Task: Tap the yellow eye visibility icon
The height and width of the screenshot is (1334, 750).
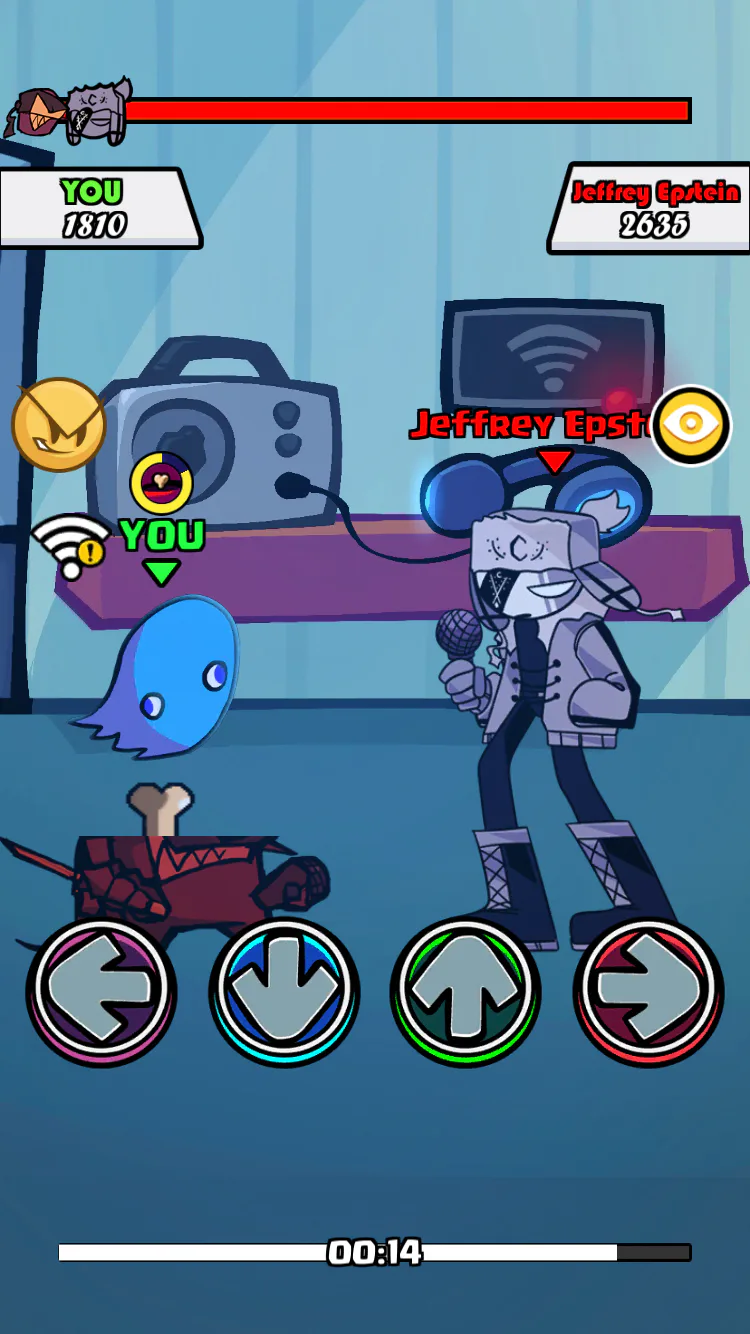Action: click(691, 425)
